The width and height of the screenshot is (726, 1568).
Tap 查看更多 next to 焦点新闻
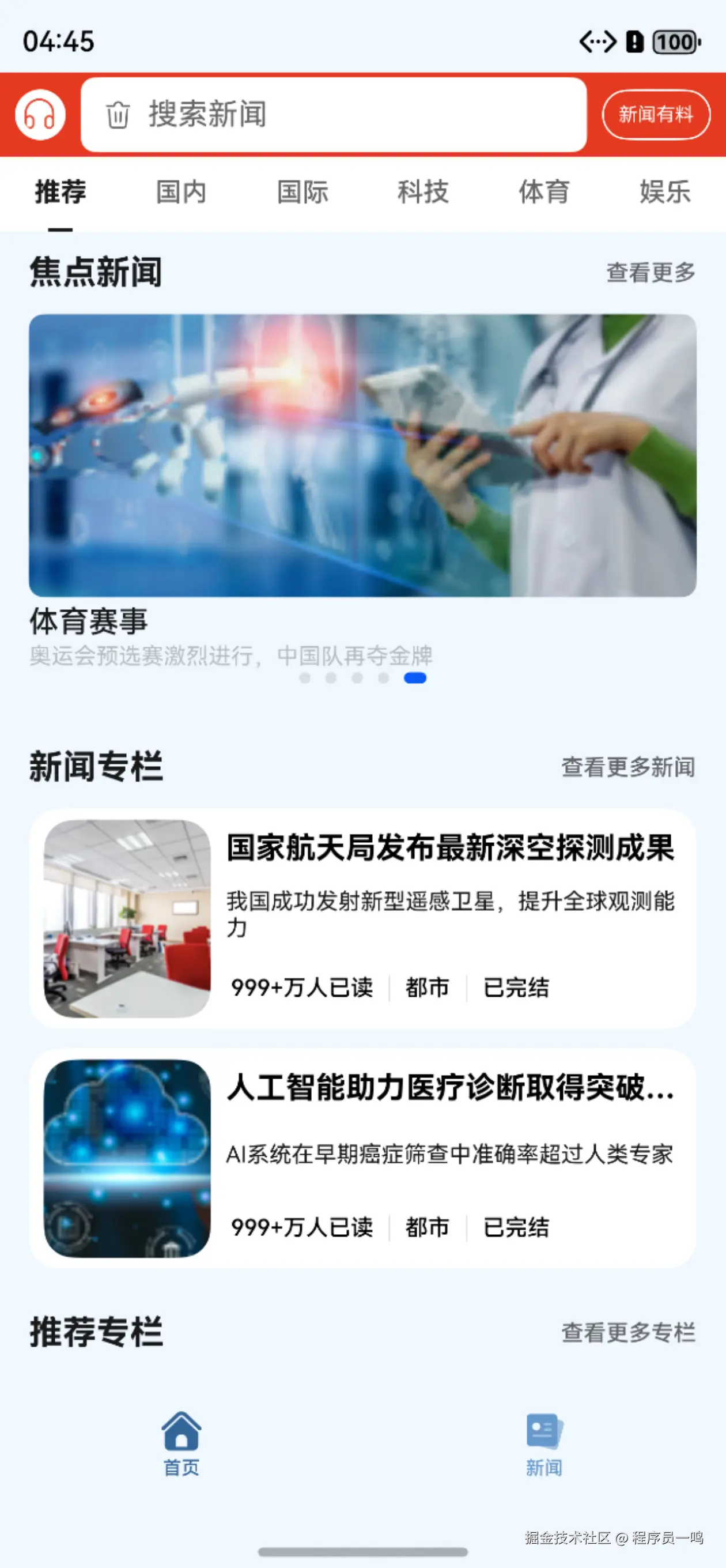point(651,273)
